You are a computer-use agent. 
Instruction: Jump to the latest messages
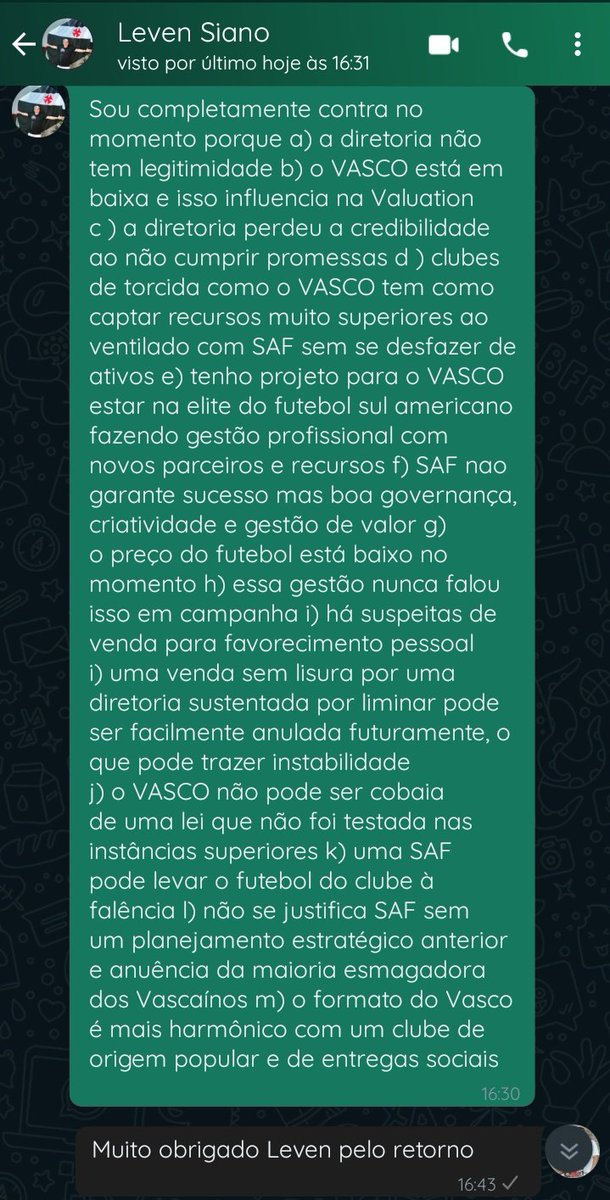click(570, 1150)
